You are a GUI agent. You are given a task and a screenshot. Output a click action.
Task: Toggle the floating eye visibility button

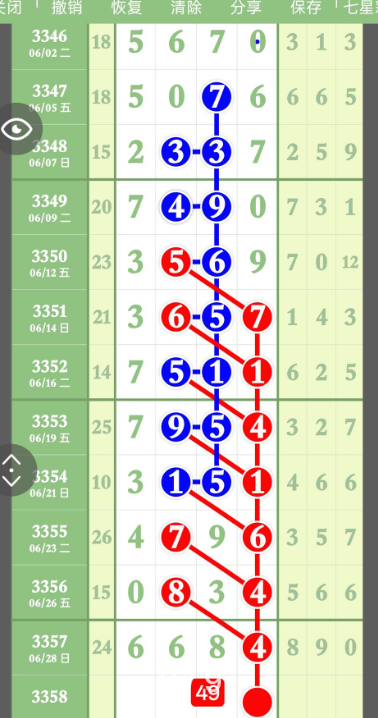(17, 129)
